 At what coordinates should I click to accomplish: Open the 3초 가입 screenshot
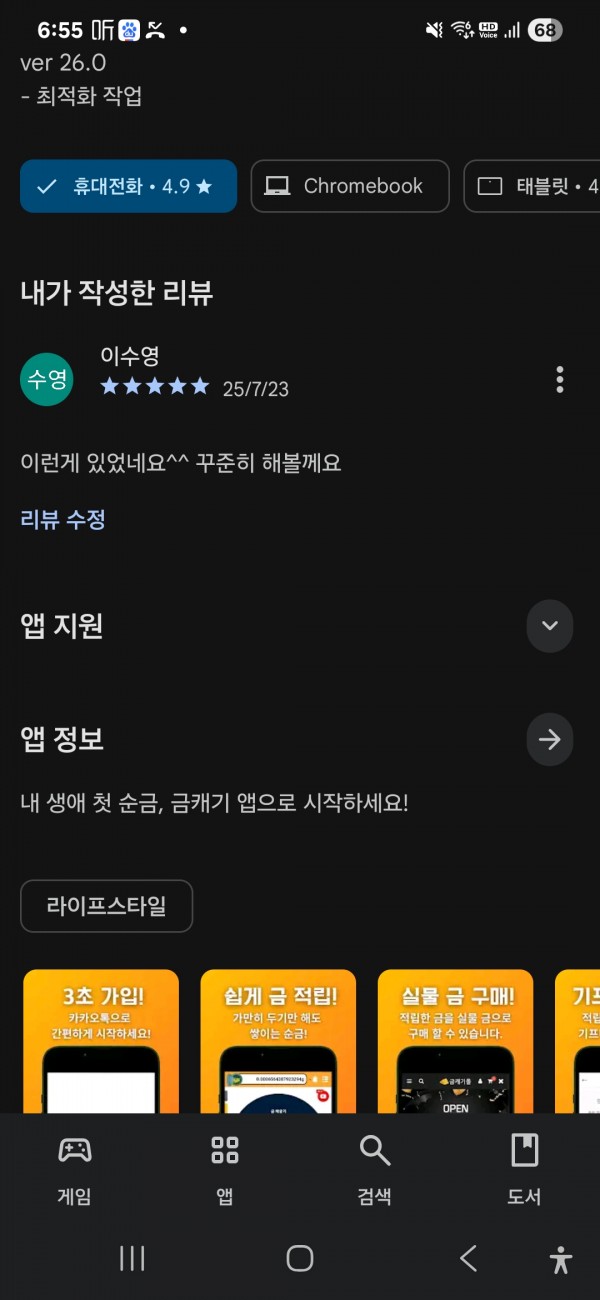click(x=101, y=1041)
